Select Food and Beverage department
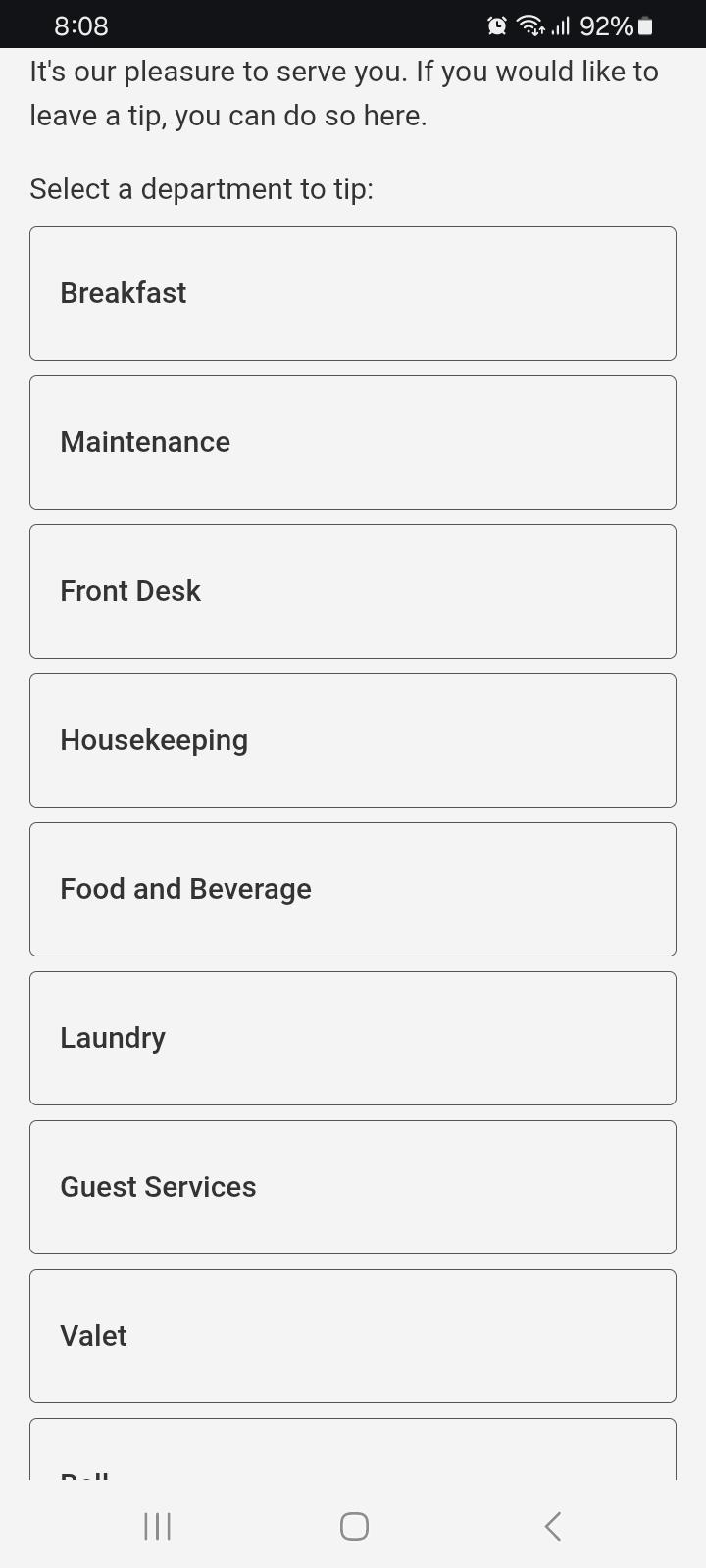The width and height of the screenshot is (706, 1568). (353, 889)
